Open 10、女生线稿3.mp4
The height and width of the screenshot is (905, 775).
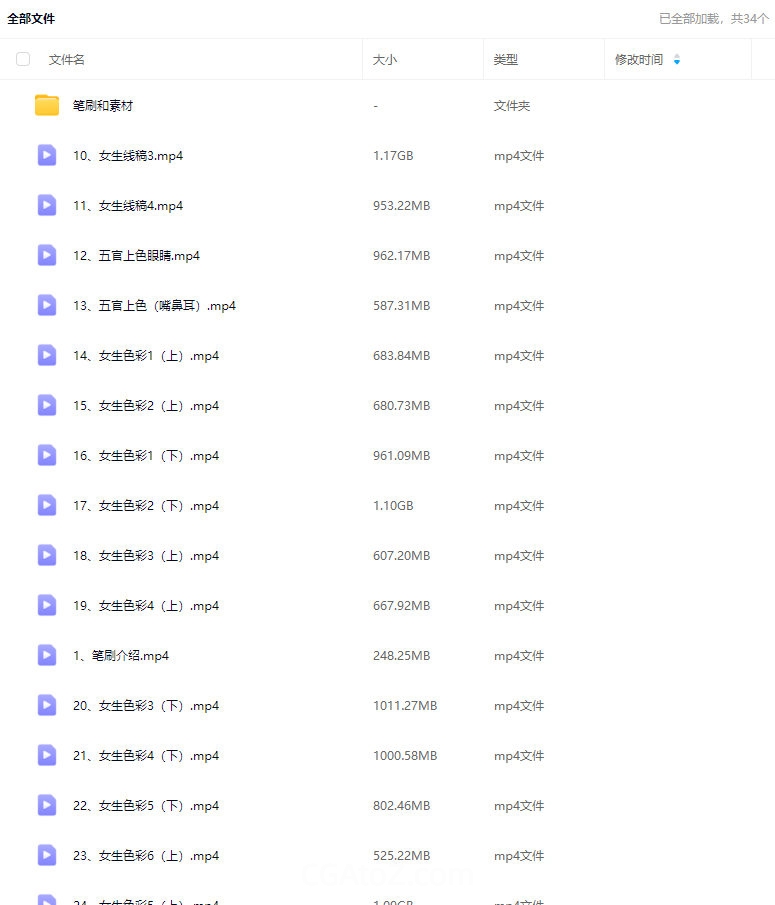(x=128, y=156)
